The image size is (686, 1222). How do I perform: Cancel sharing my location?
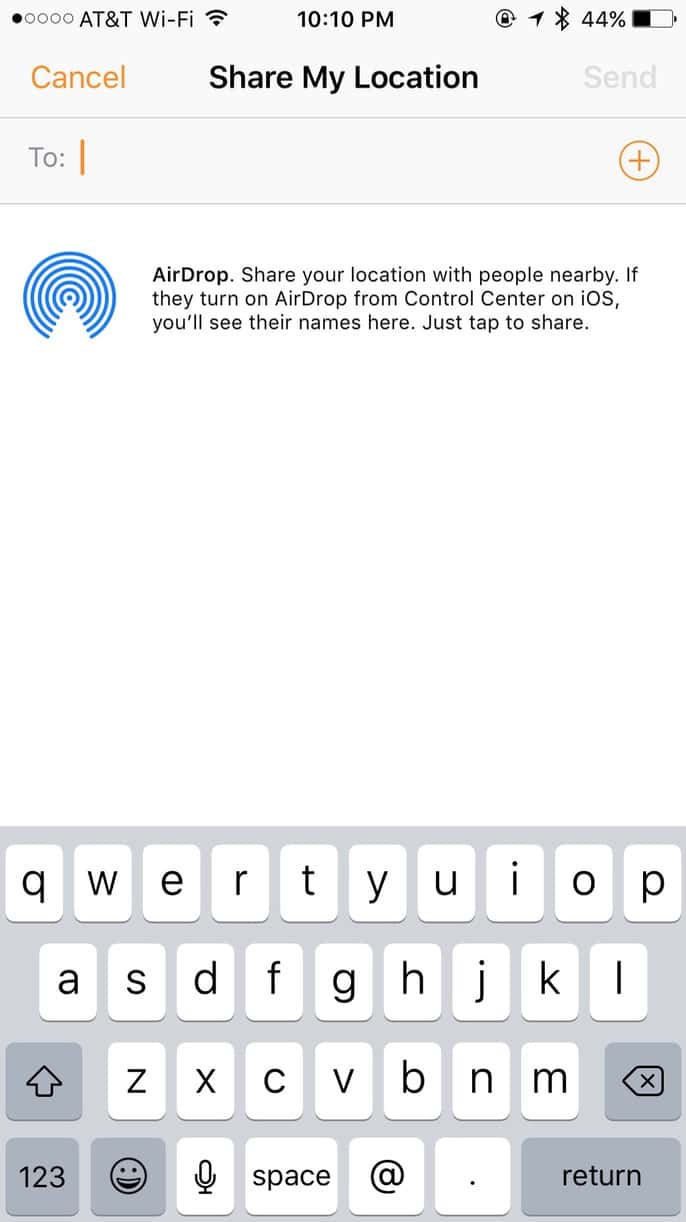pyautogui.click(x=78, y=77)
